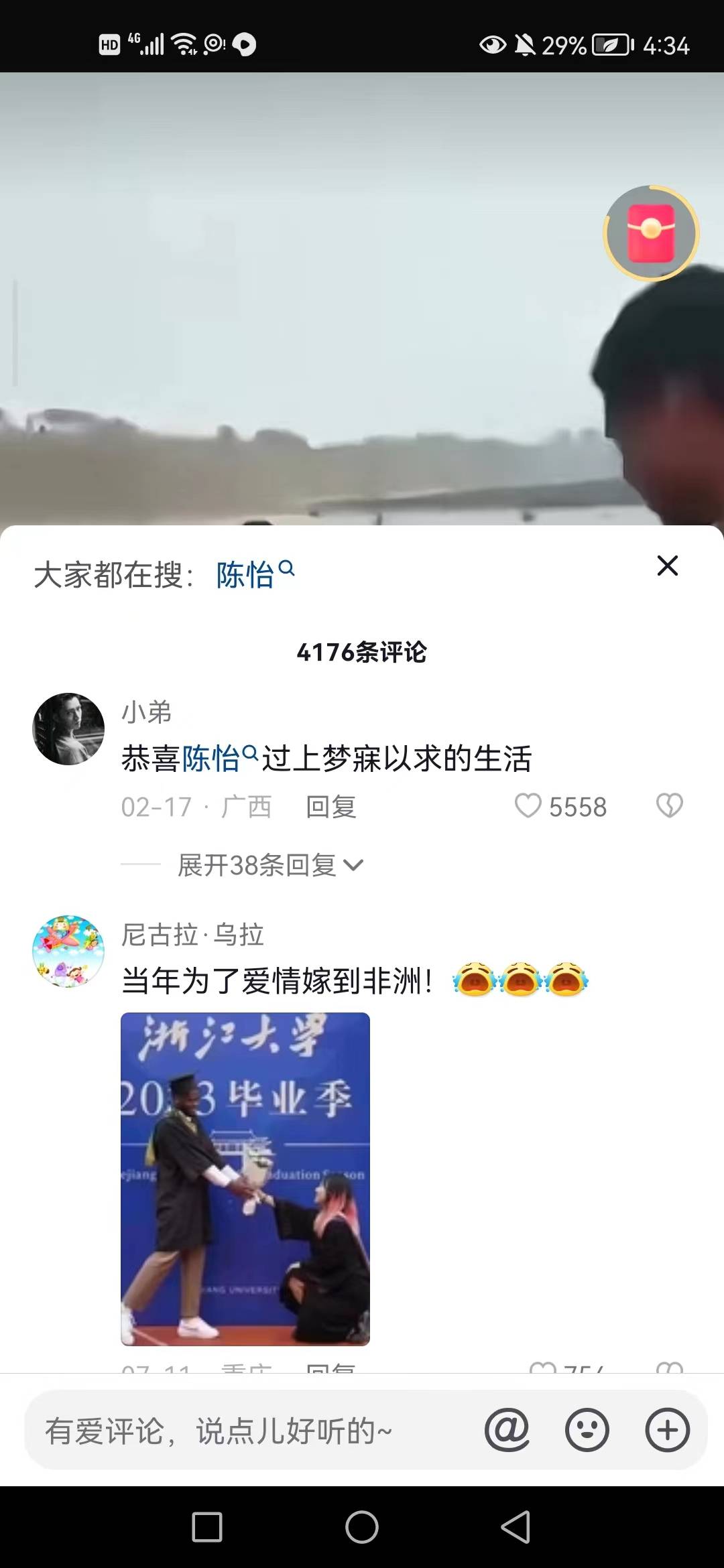The width and height of the screenshot is (724, 1568).
Task: Open the emoji picker
Action: pos(587,1431)
